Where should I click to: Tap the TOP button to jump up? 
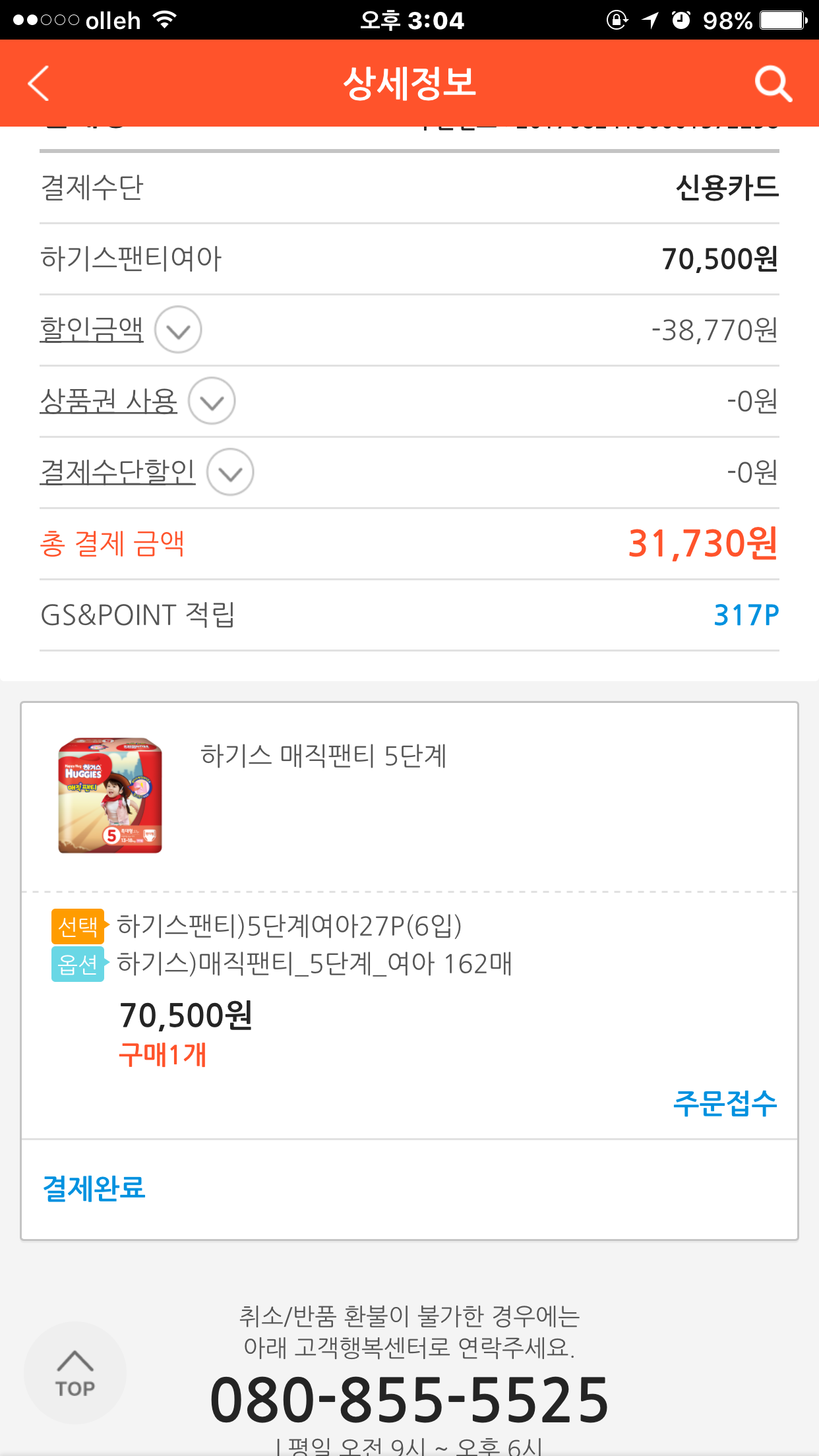tap(75, 1373)
